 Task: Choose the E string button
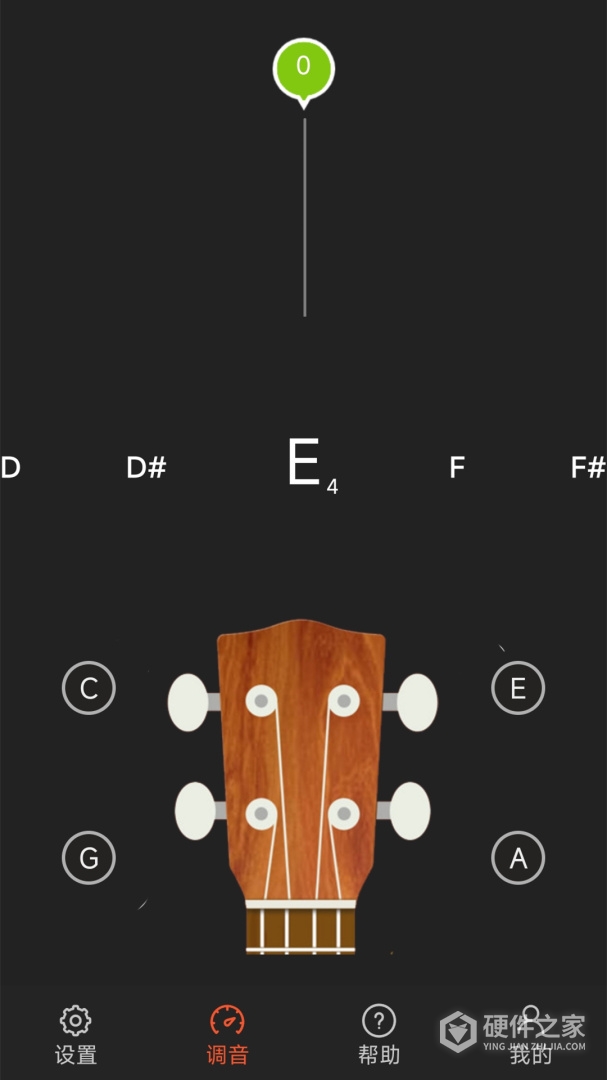click(x=518, y=688)
